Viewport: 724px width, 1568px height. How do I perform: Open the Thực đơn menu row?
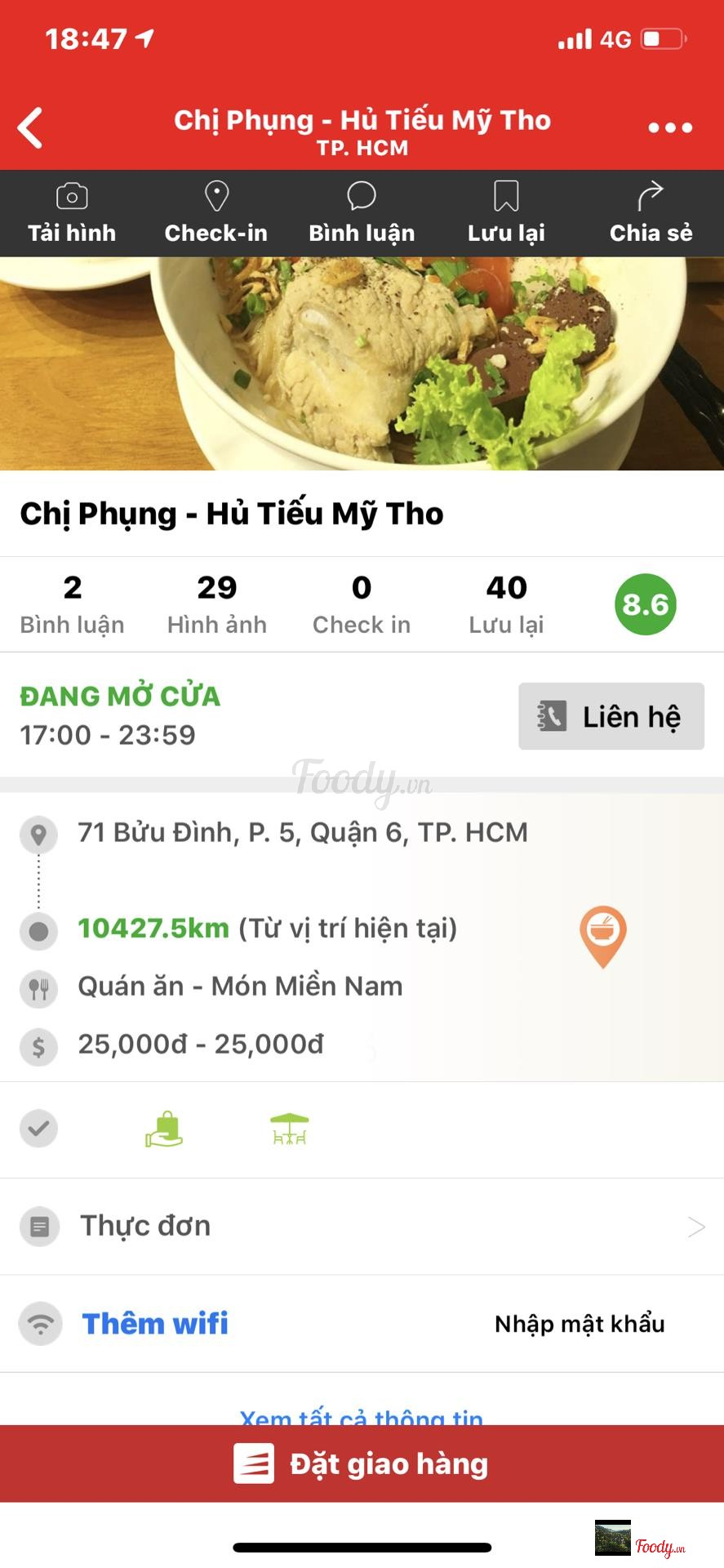click(x=362, y=1226)
